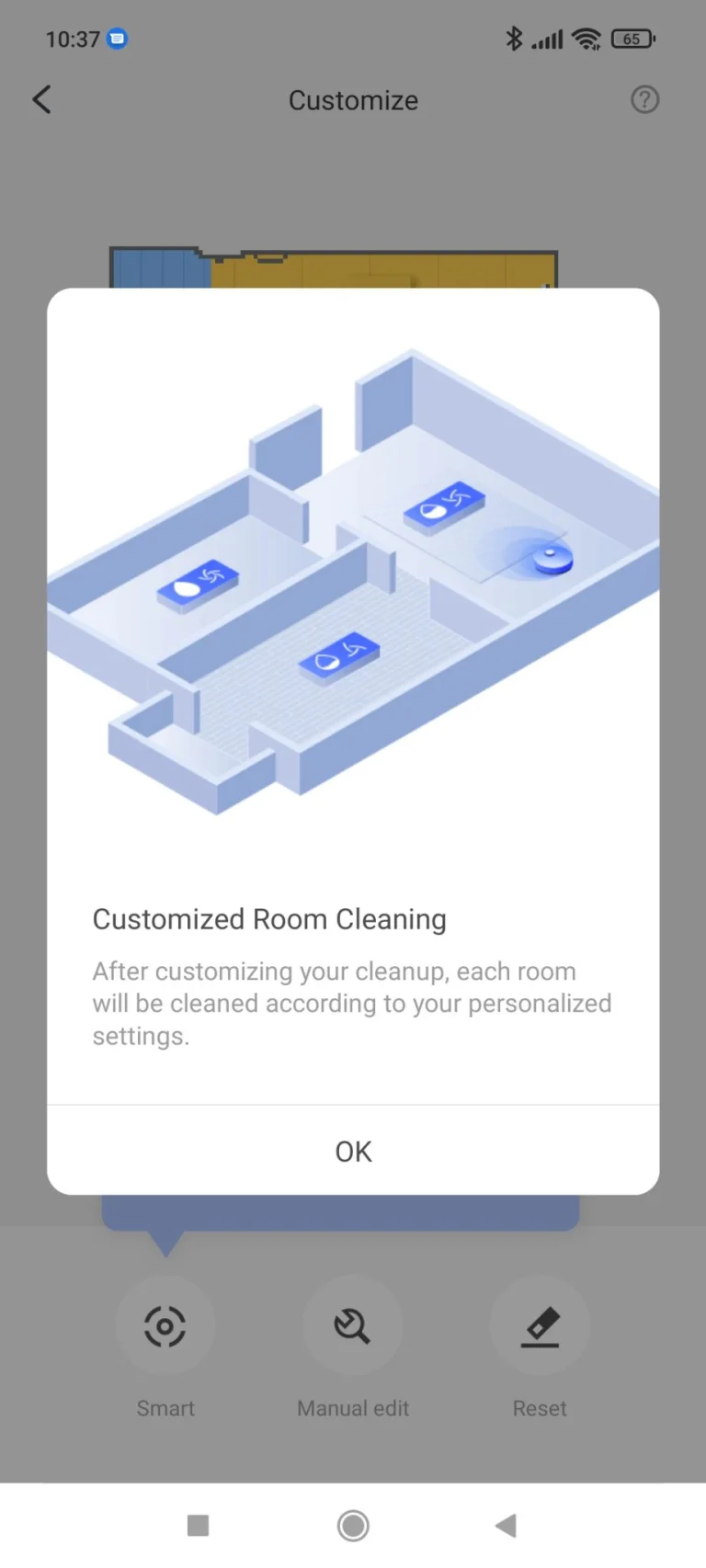The width and height of the screenshot is (706, 1568).
Task: Select the Smart mode button
Action: 165,1326
